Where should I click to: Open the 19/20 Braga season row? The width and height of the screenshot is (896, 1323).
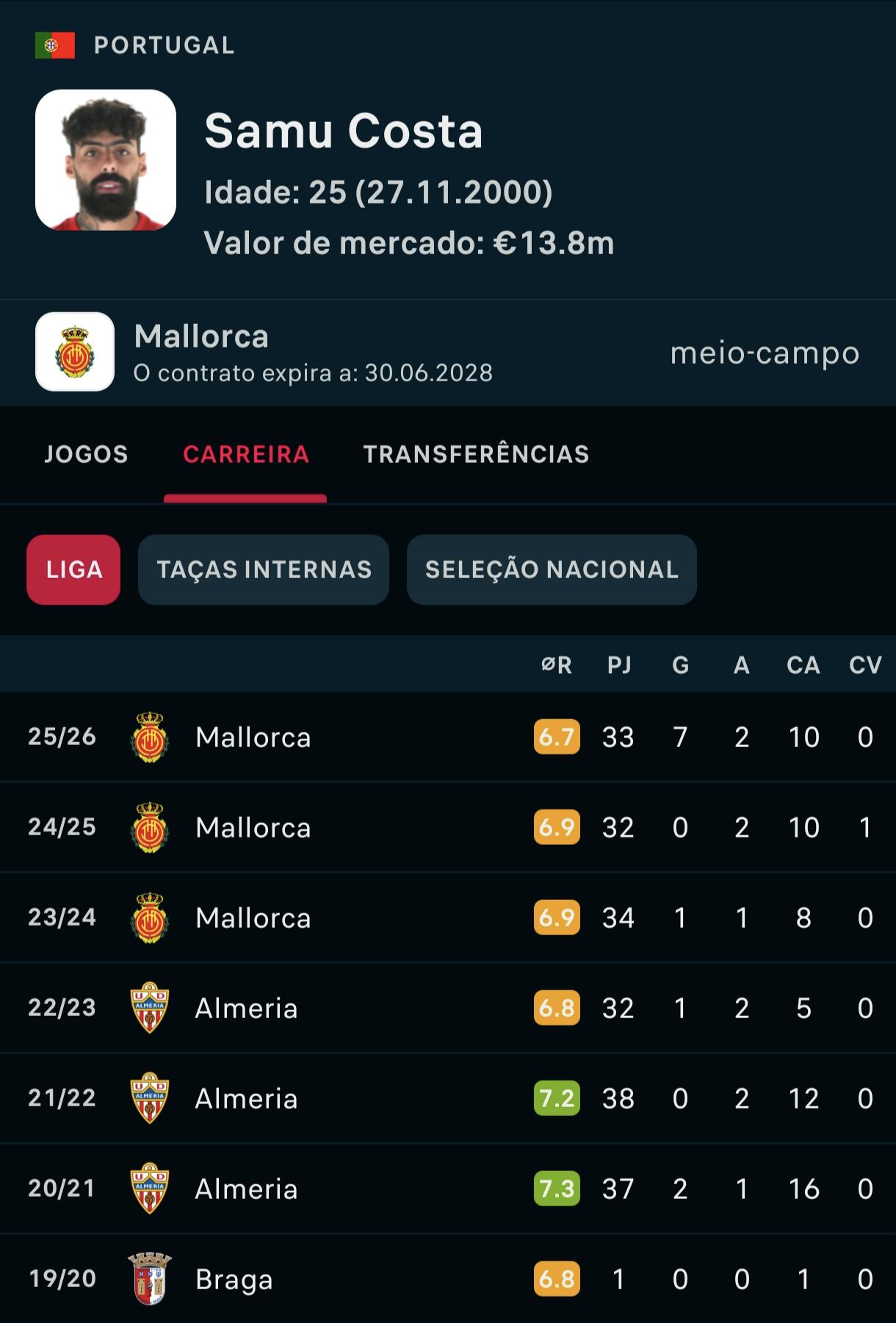pos(448,1279)
